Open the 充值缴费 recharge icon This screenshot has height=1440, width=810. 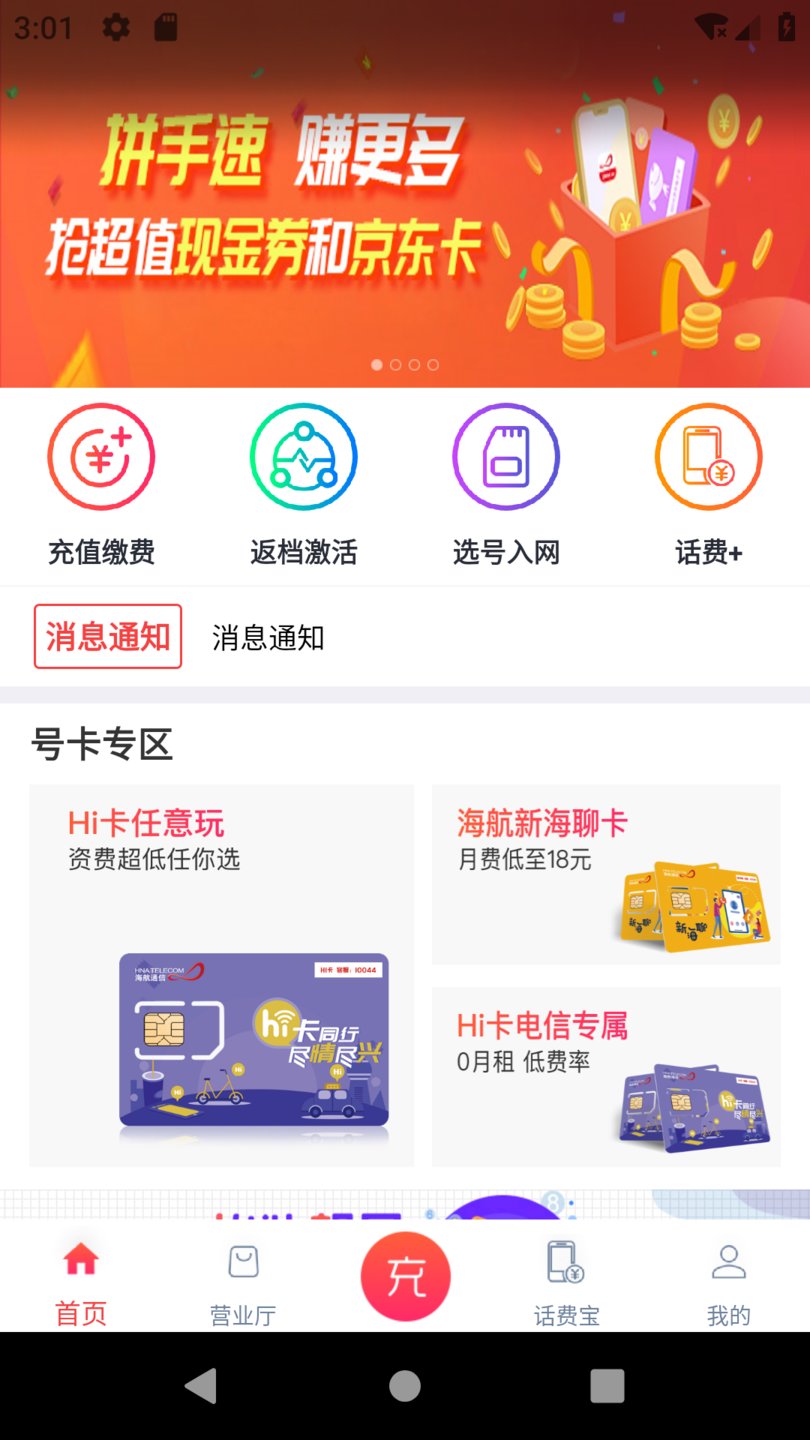(100, 456)
